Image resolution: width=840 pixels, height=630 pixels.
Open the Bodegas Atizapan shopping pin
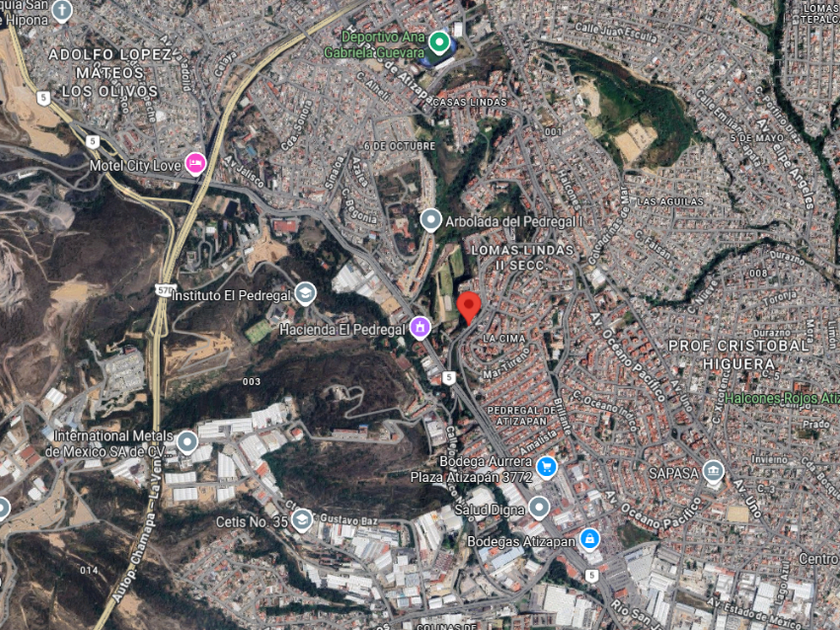click(589, 539)
